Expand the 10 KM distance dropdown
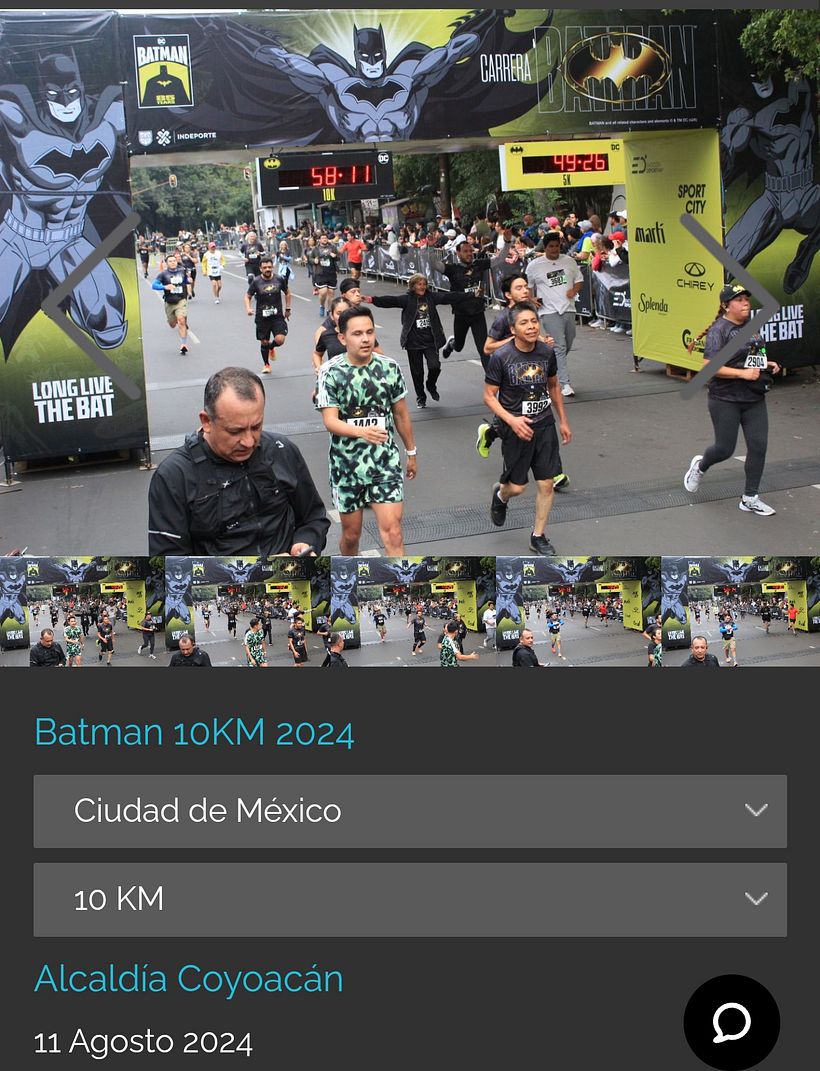This screenshot has height=1071, width=820. (x=410, y=899)
